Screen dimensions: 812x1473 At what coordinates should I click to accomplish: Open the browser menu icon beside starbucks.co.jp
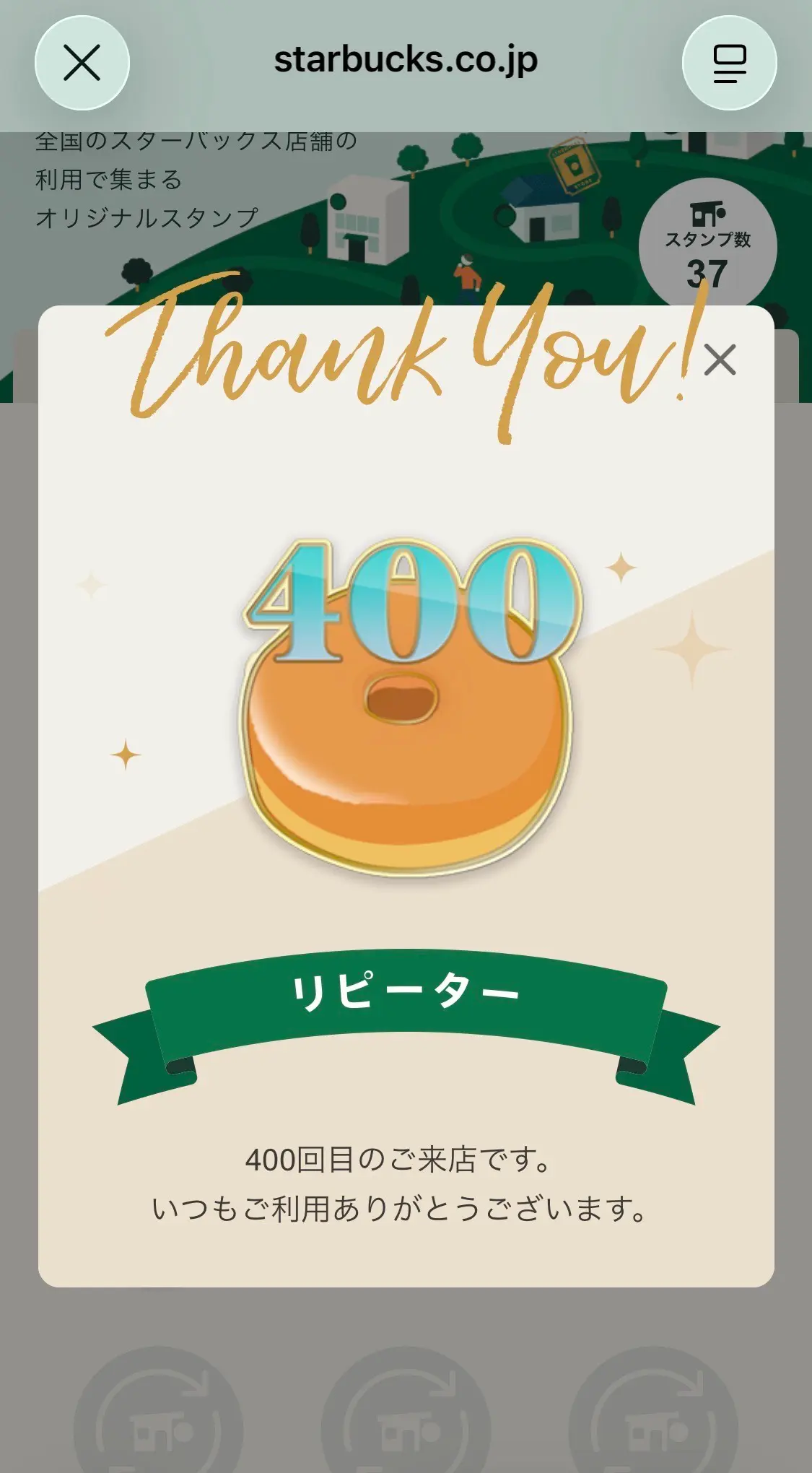pyautogui.click(x=729, y=63)
